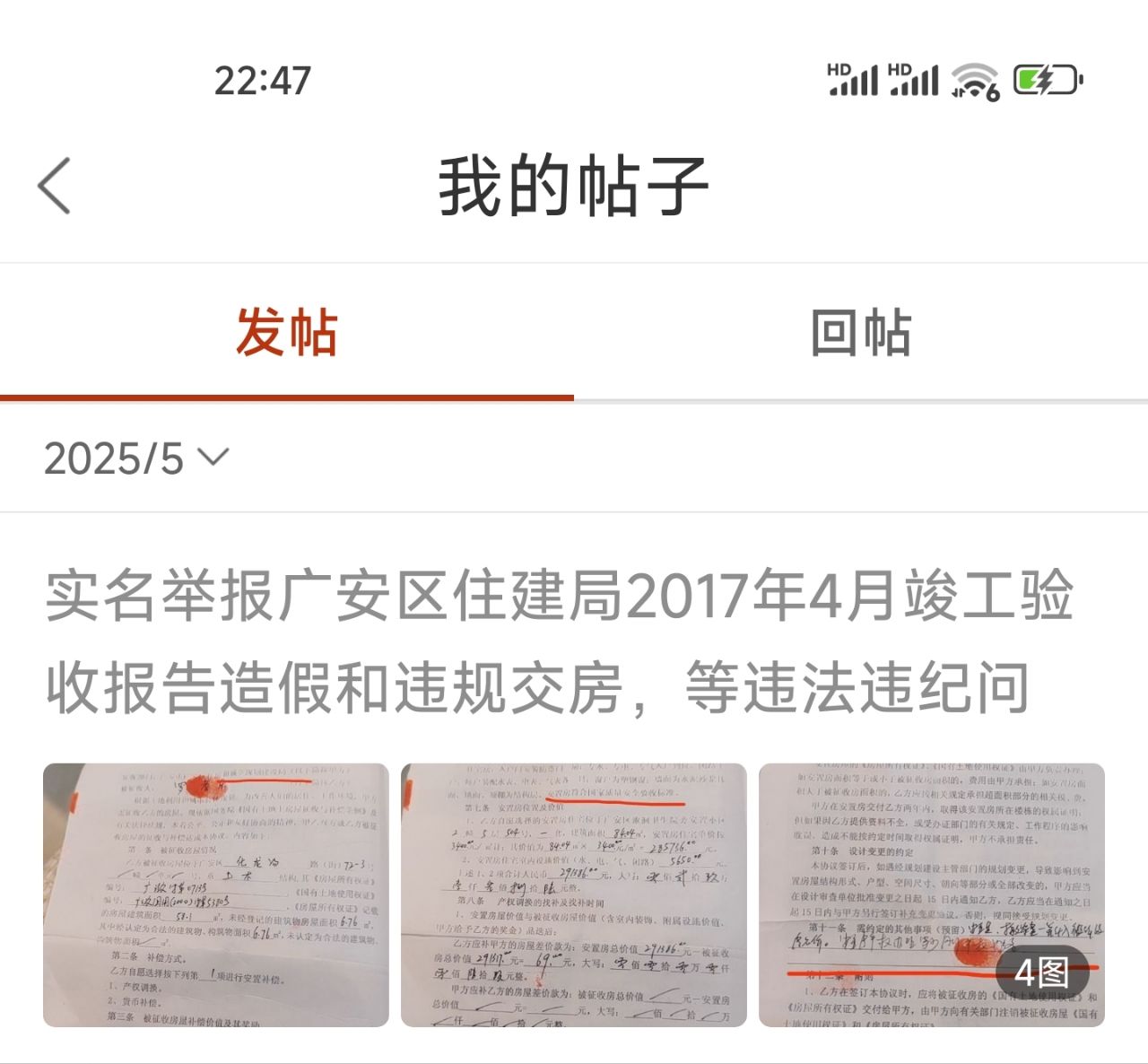View the first document photo in post
This screenshot has height=1064, width=1148.
click(215, 894)
